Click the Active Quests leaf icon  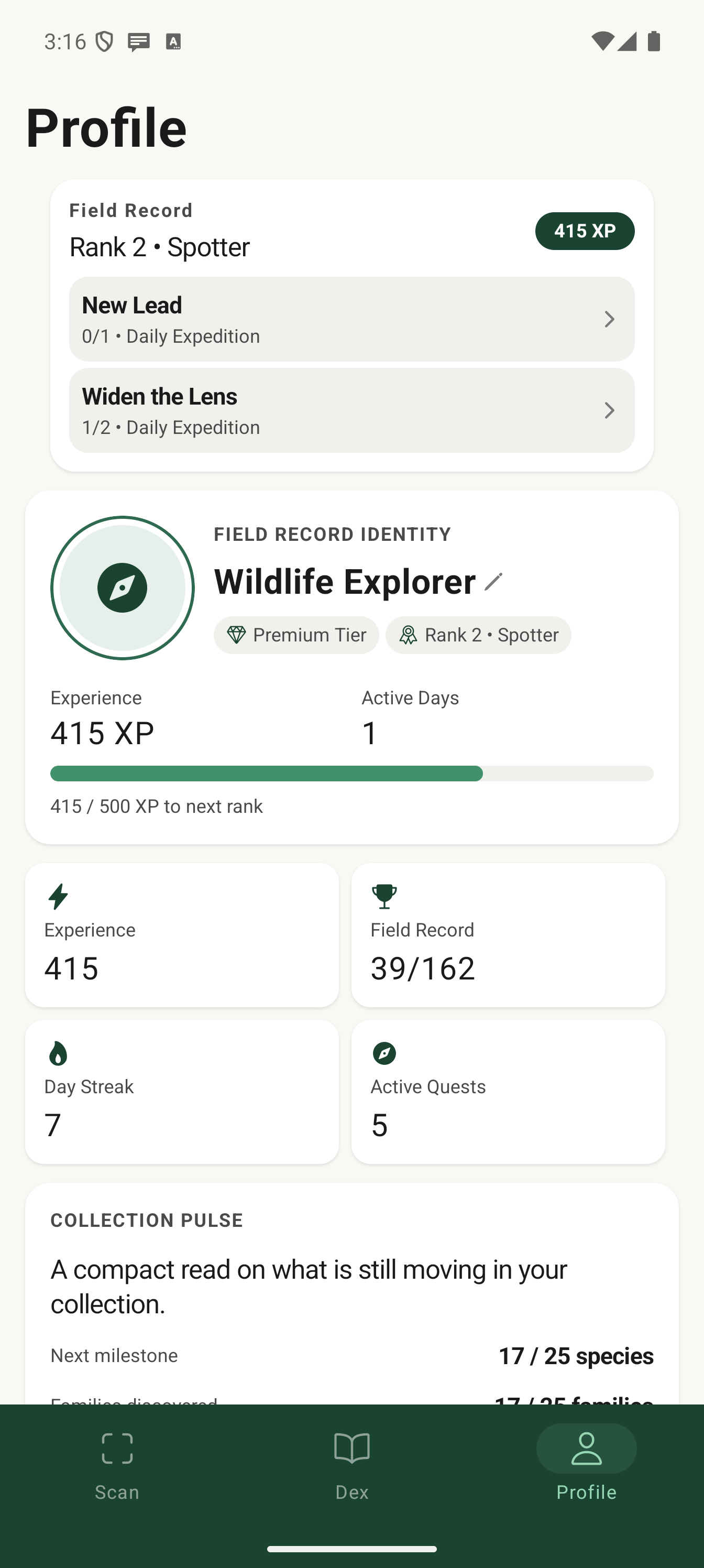click(384, 1053)
